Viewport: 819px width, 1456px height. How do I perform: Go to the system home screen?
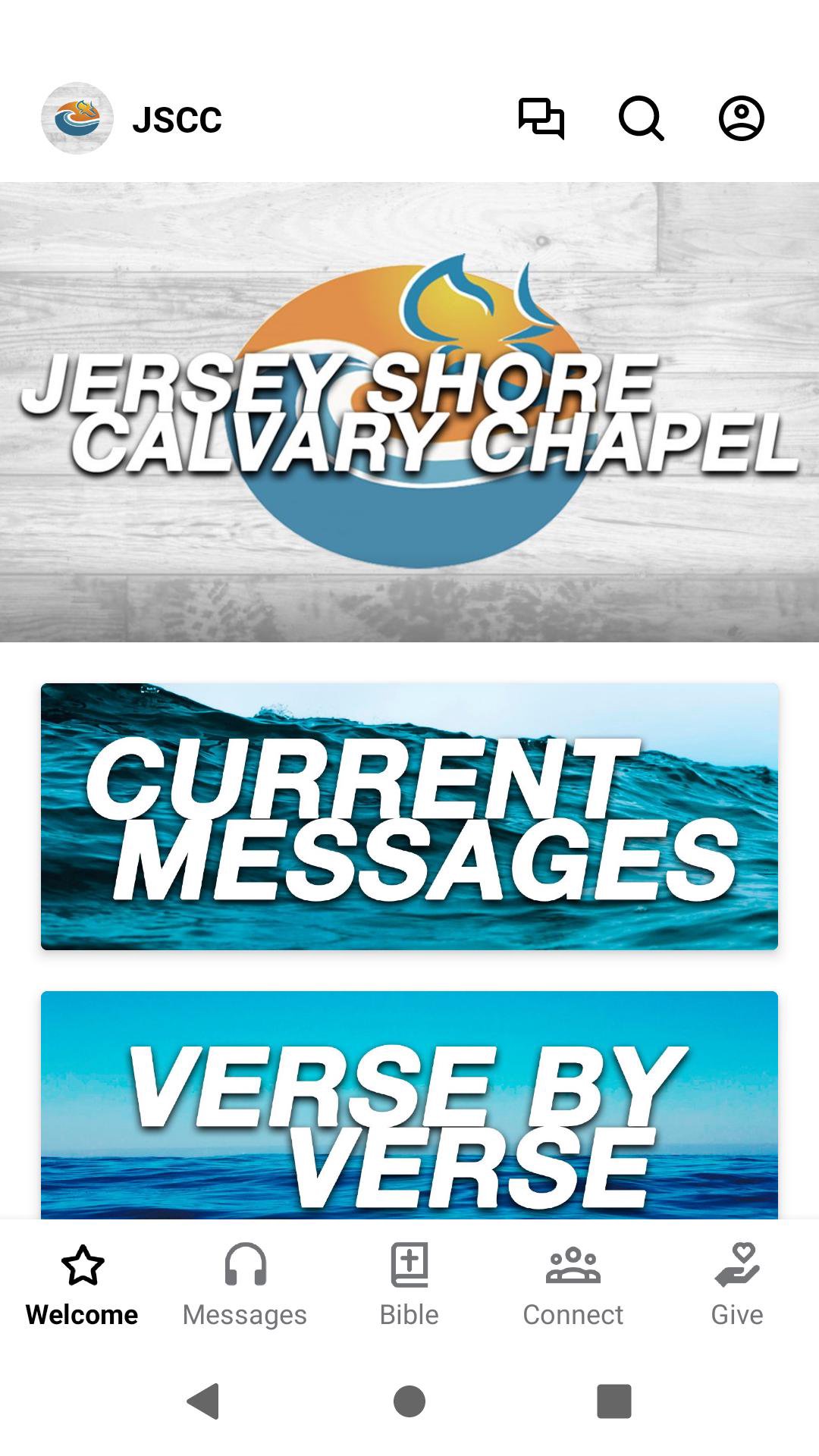[409, 1401]
